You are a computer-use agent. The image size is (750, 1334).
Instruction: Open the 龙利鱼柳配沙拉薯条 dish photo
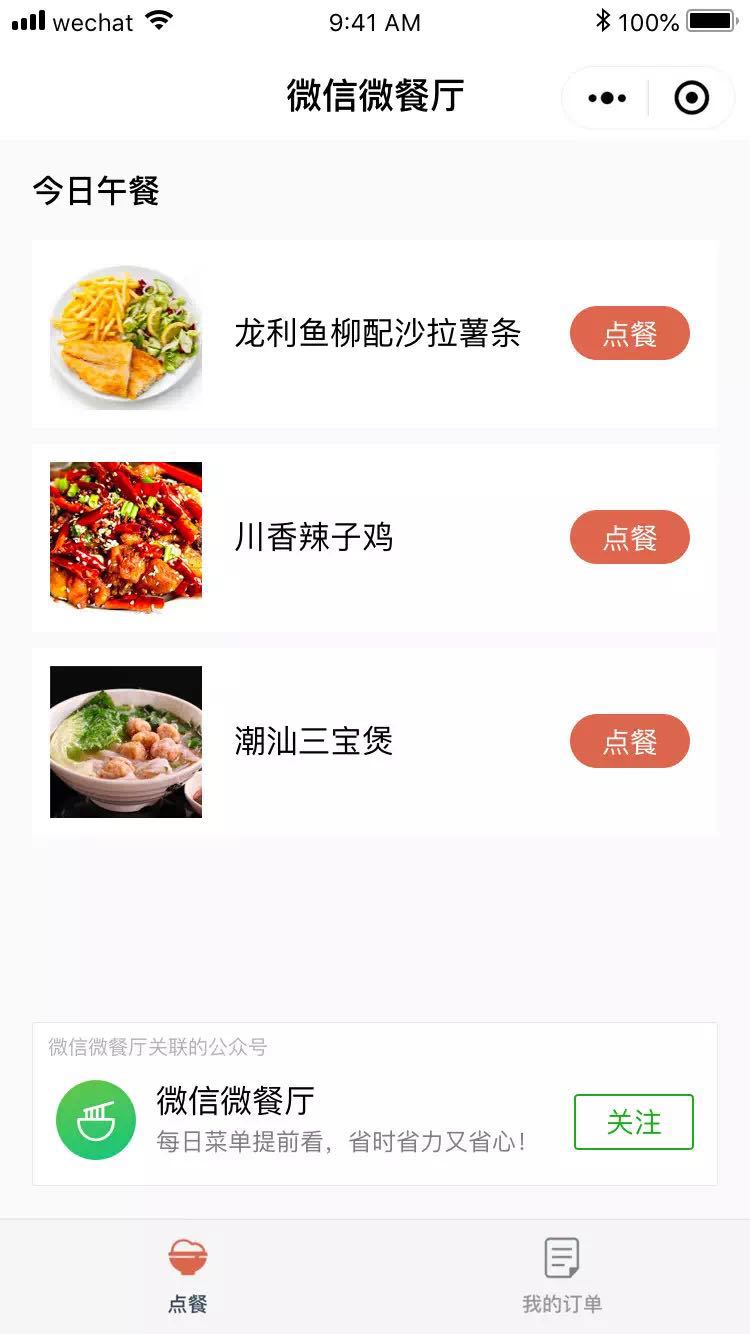point(125,333)
